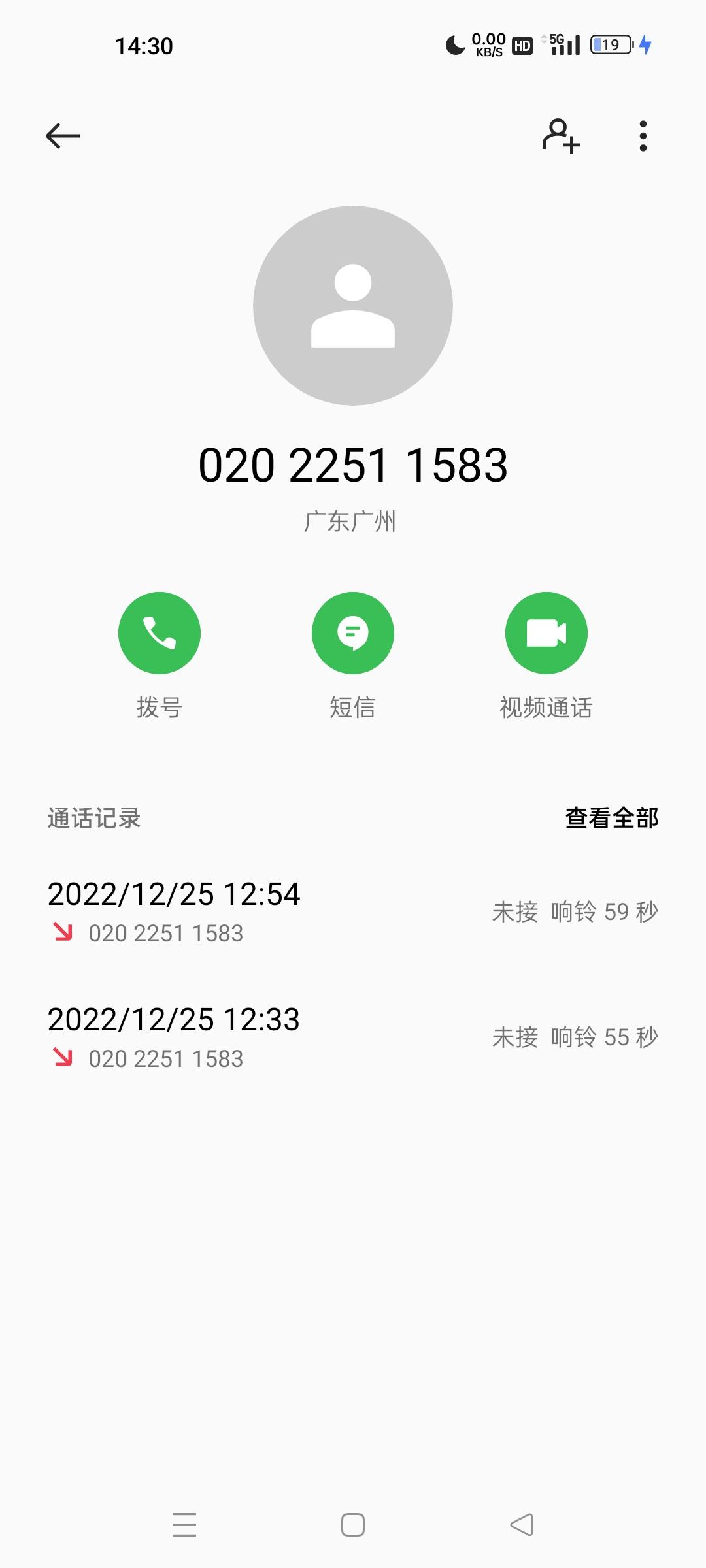The height and width of the screenshot is (1568, 706).
Task: Open recent apps from navigation bar
Action: coord(184,1525)
